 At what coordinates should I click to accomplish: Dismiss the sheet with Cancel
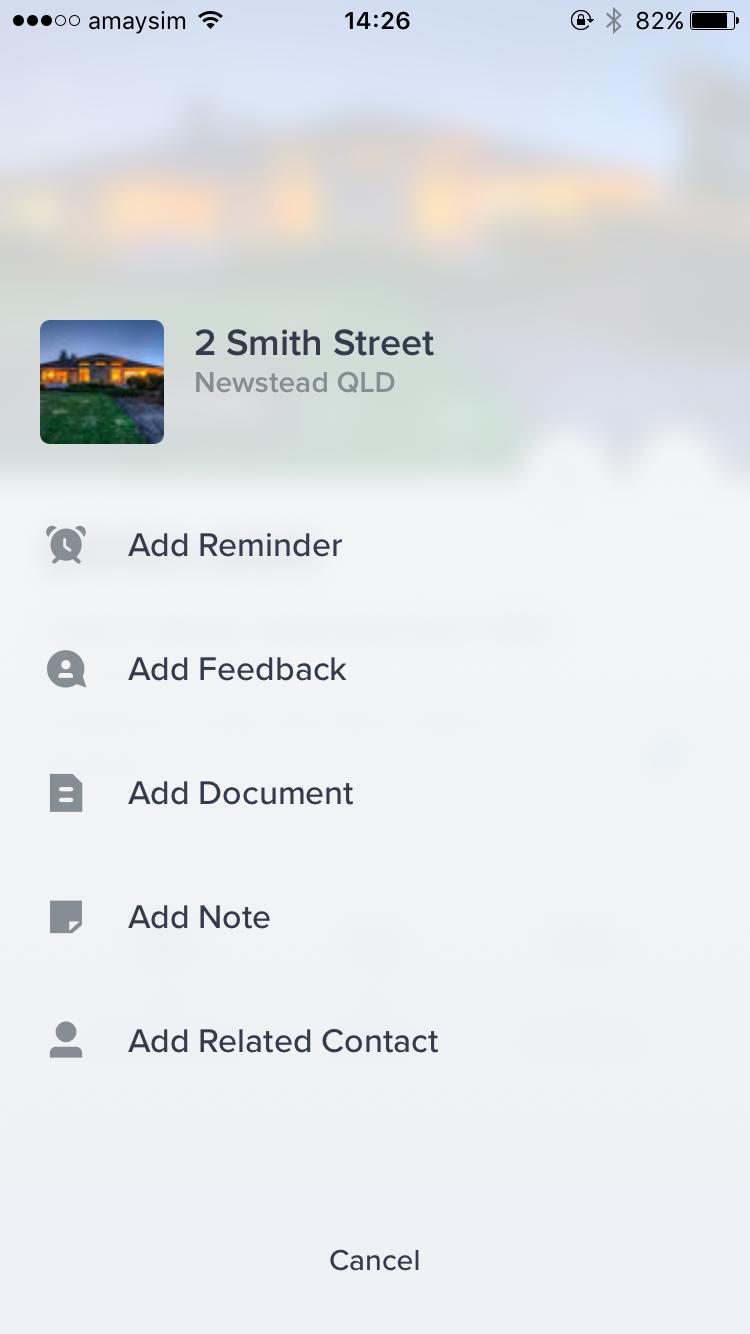click(374, 1260)
